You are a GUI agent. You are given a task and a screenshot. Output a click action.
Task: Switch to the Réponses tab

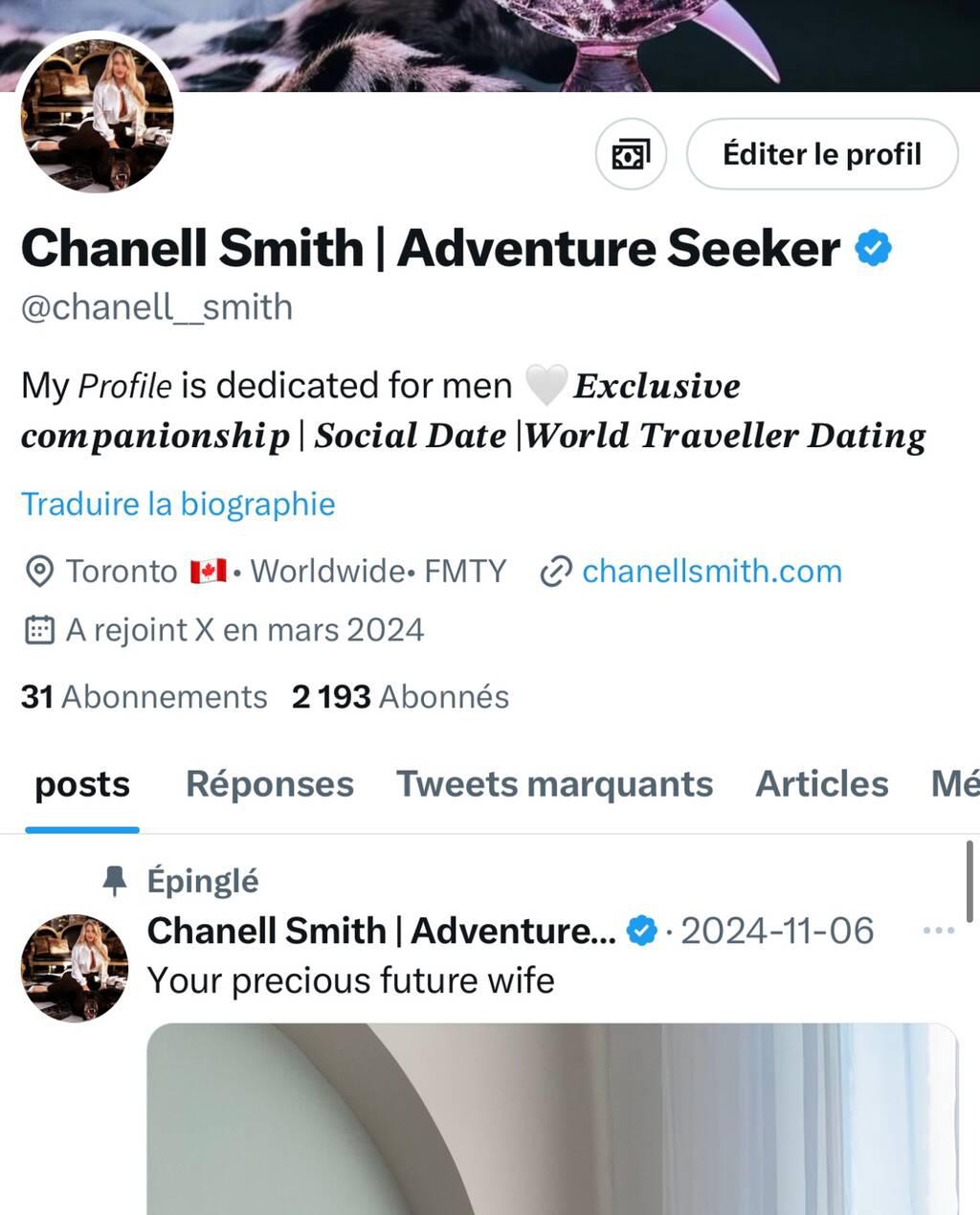[269, 784]
